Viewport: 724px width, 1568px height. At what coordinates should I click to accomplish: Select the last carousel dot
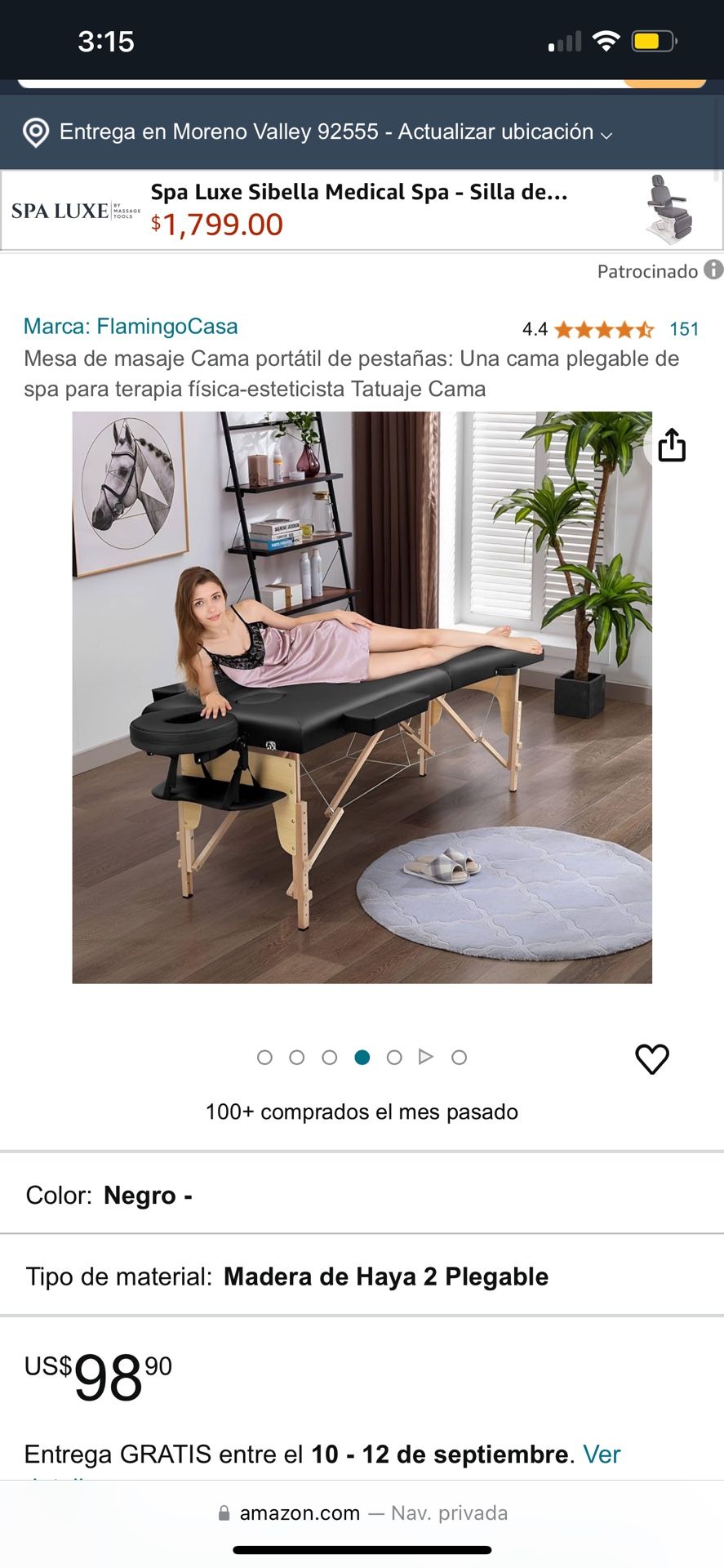pyautogui.click(x=460, y=1056)
